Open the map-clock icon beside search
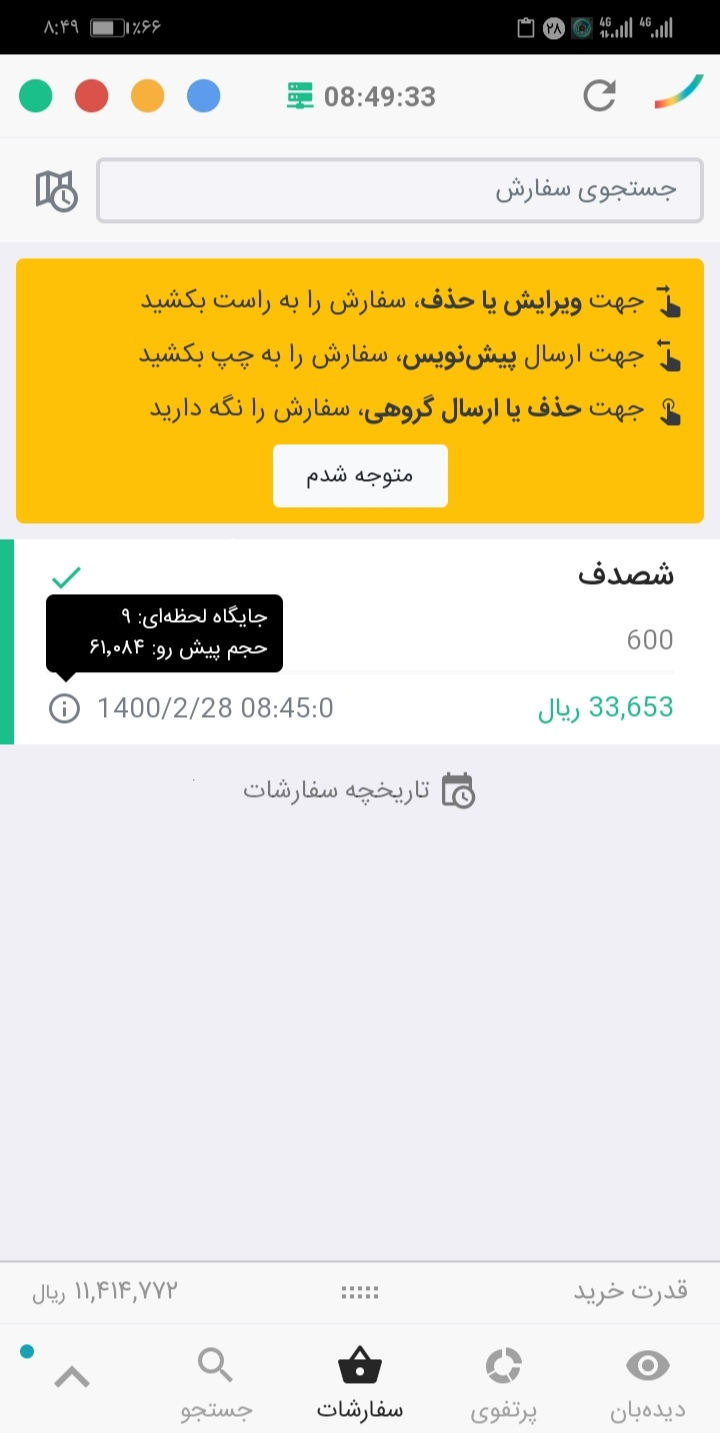Screen dimensions: 720x1433 tap(56, 190)
